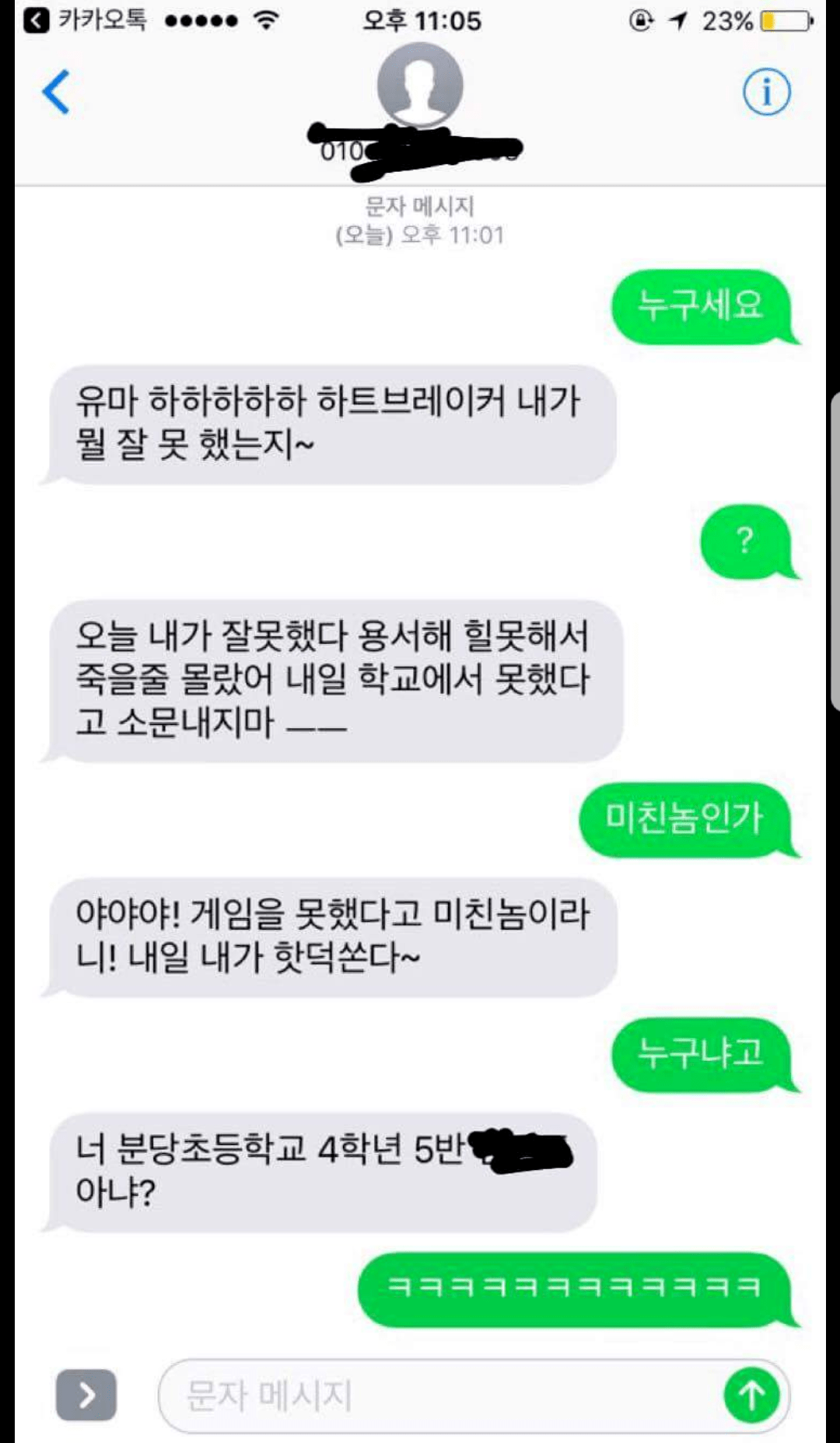
Task: Focus the 문자 메시지 text field
Action: coord(436,1396)
